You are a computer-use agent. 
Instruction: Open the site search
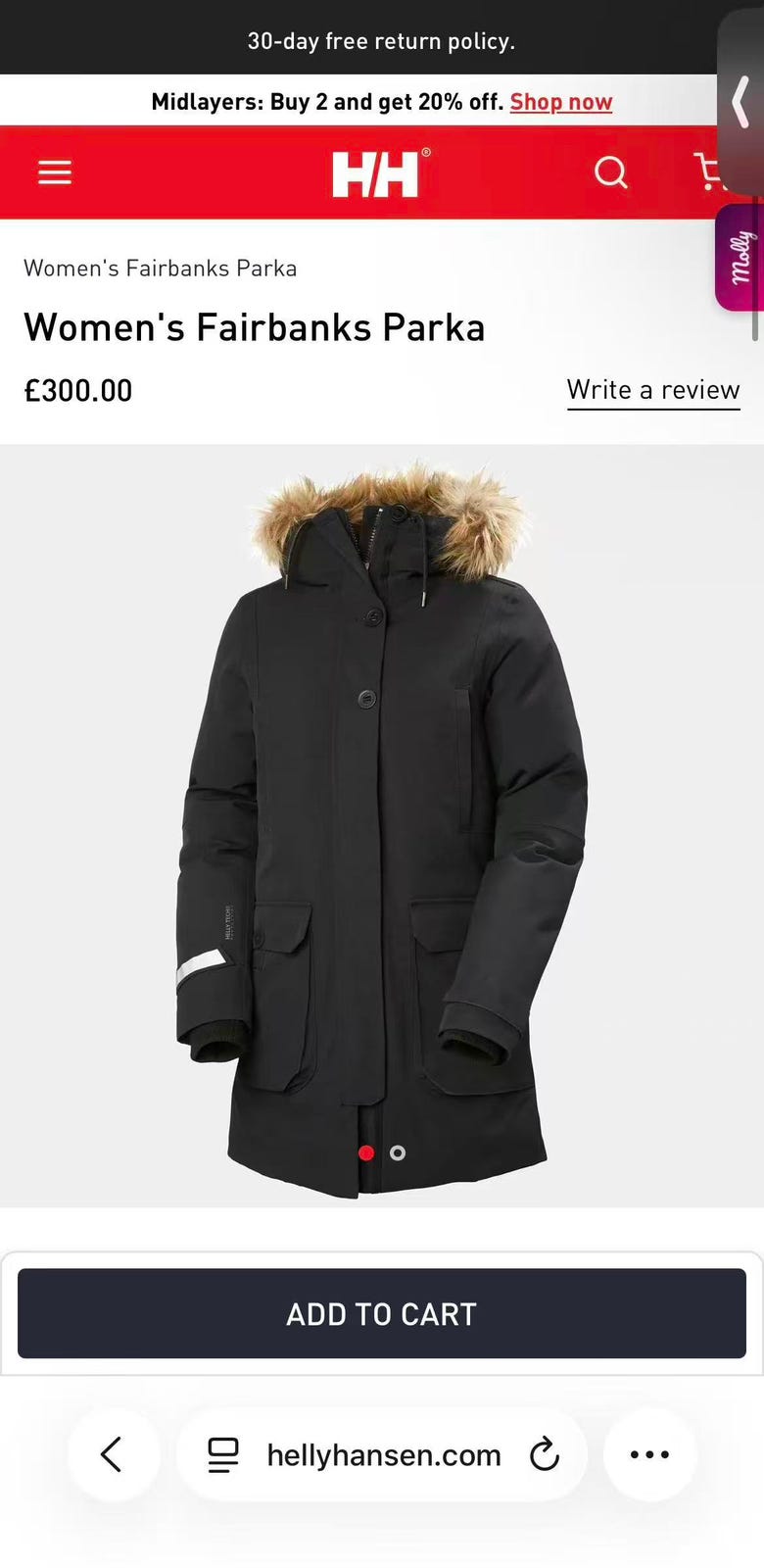point(610,173)
